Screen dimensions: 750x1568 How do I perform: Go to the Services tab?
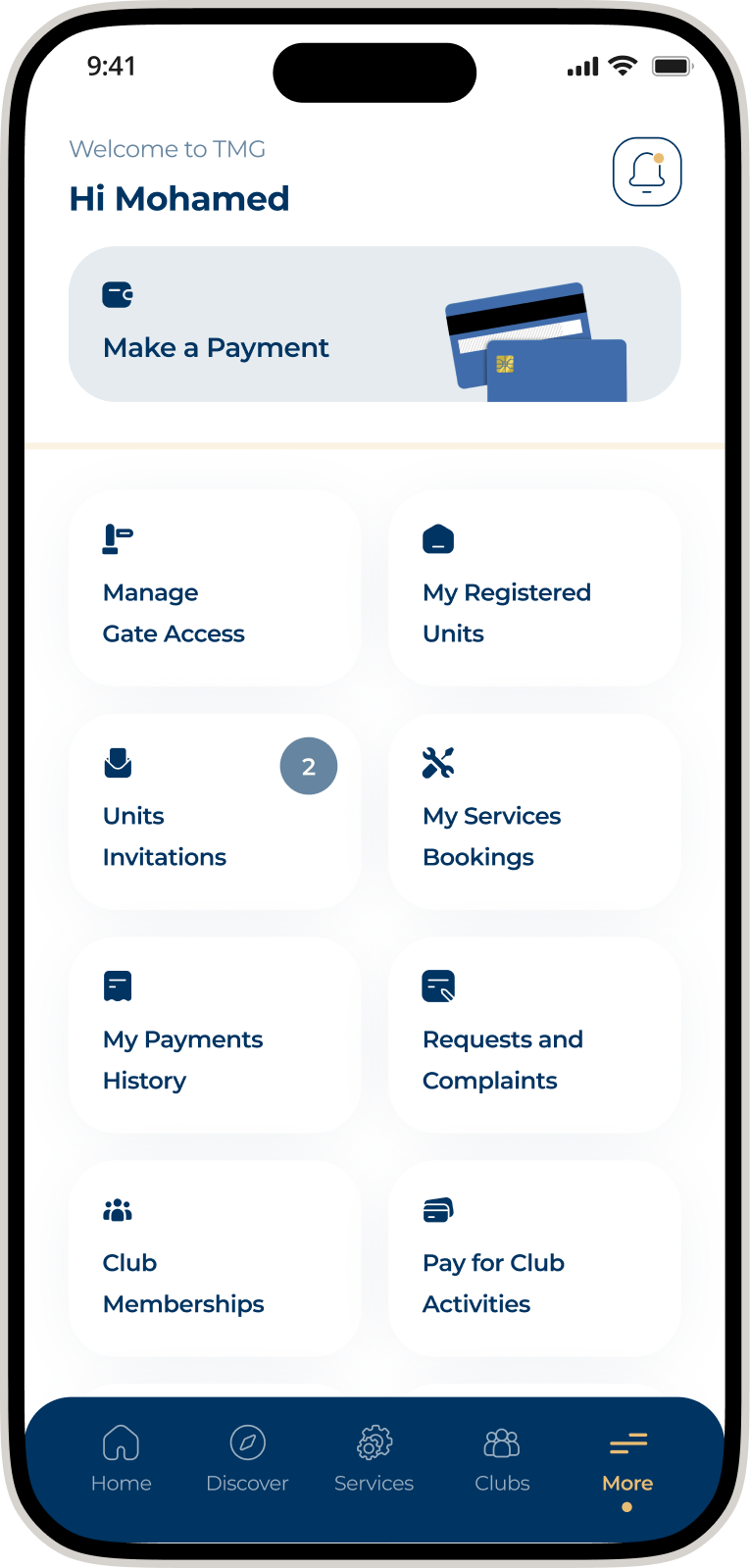[x=374, y=1457]
